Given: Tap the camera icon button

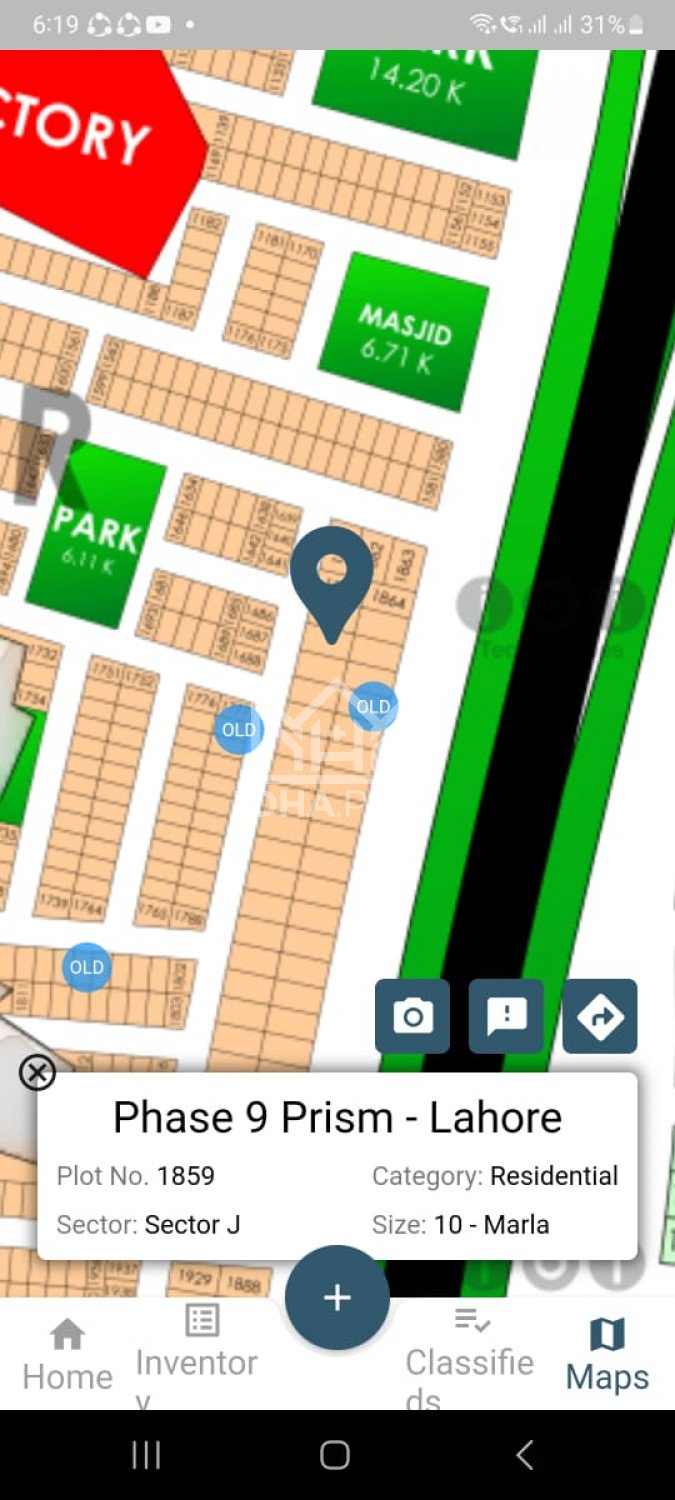Looking at the screenshot, I should tap(412, 1016).
